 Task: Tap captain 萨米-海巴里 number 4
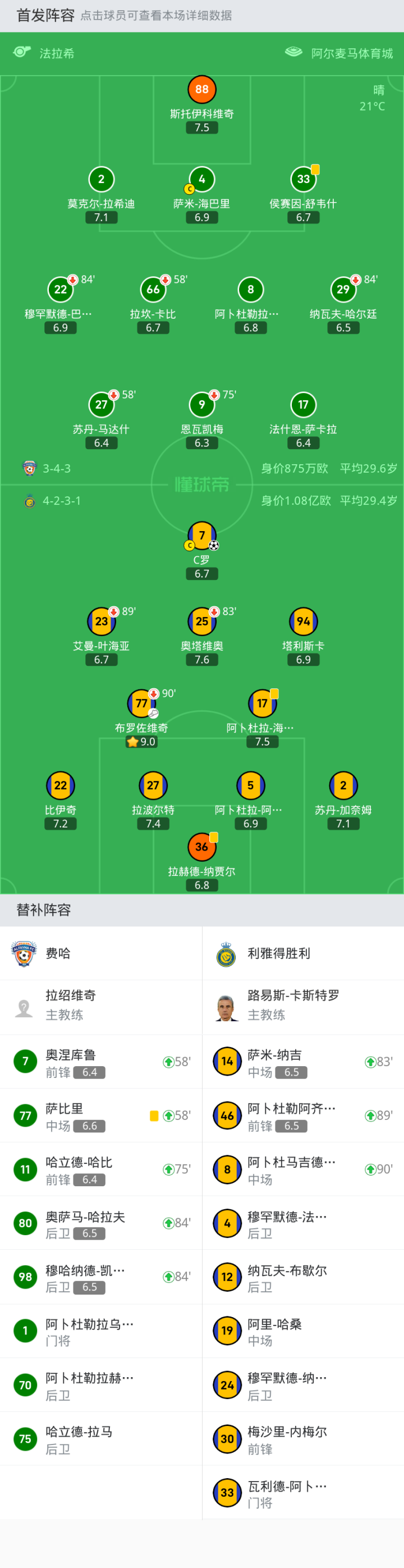[201, 180]
